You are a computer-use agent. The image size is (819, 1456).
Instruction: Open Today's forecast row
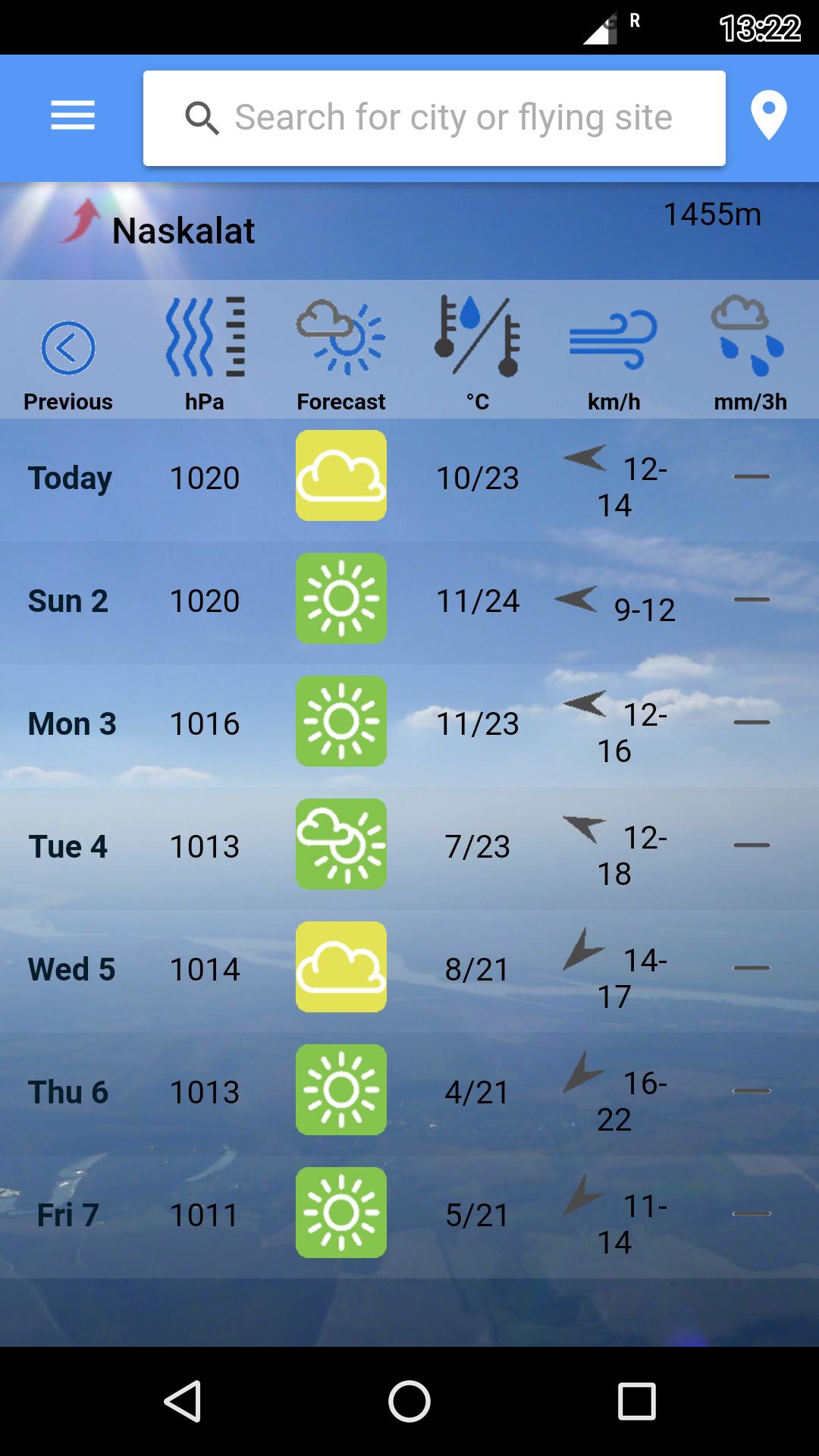click(x=409, y=478)
